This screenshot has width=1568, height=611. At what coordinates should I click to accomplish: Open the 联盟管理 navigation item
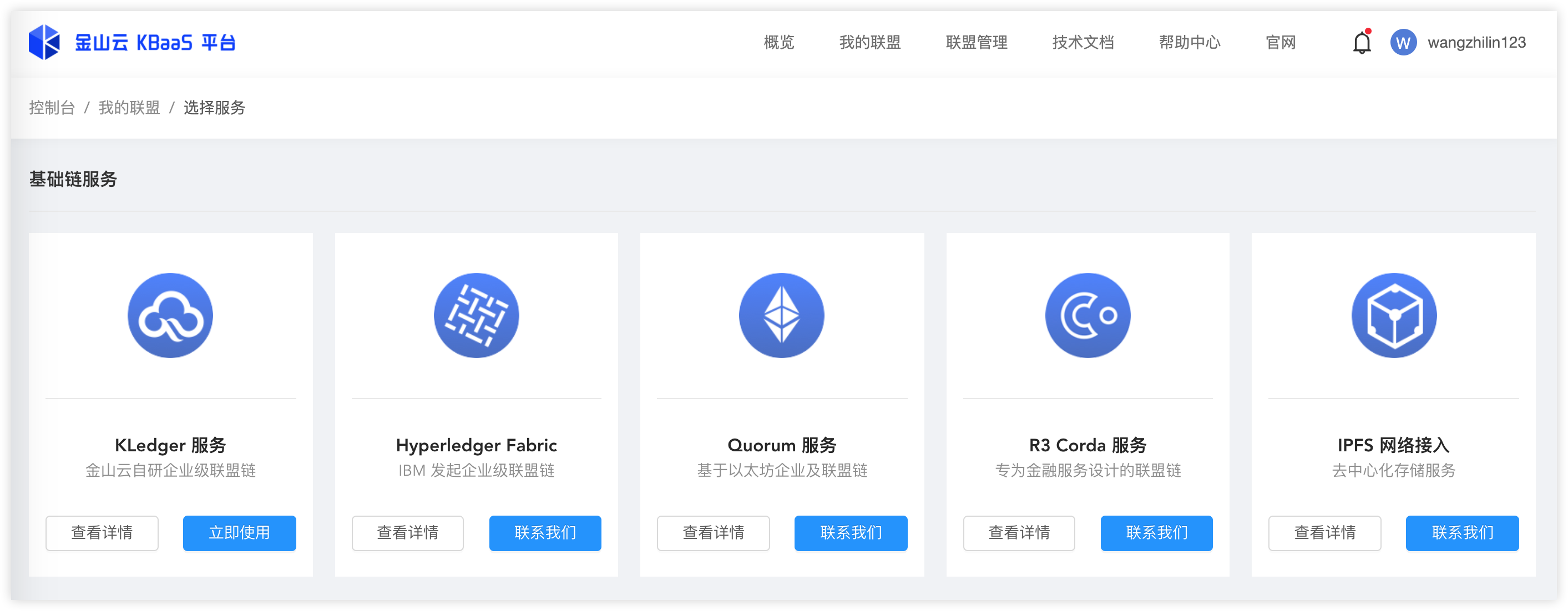(x=977, y=43)
